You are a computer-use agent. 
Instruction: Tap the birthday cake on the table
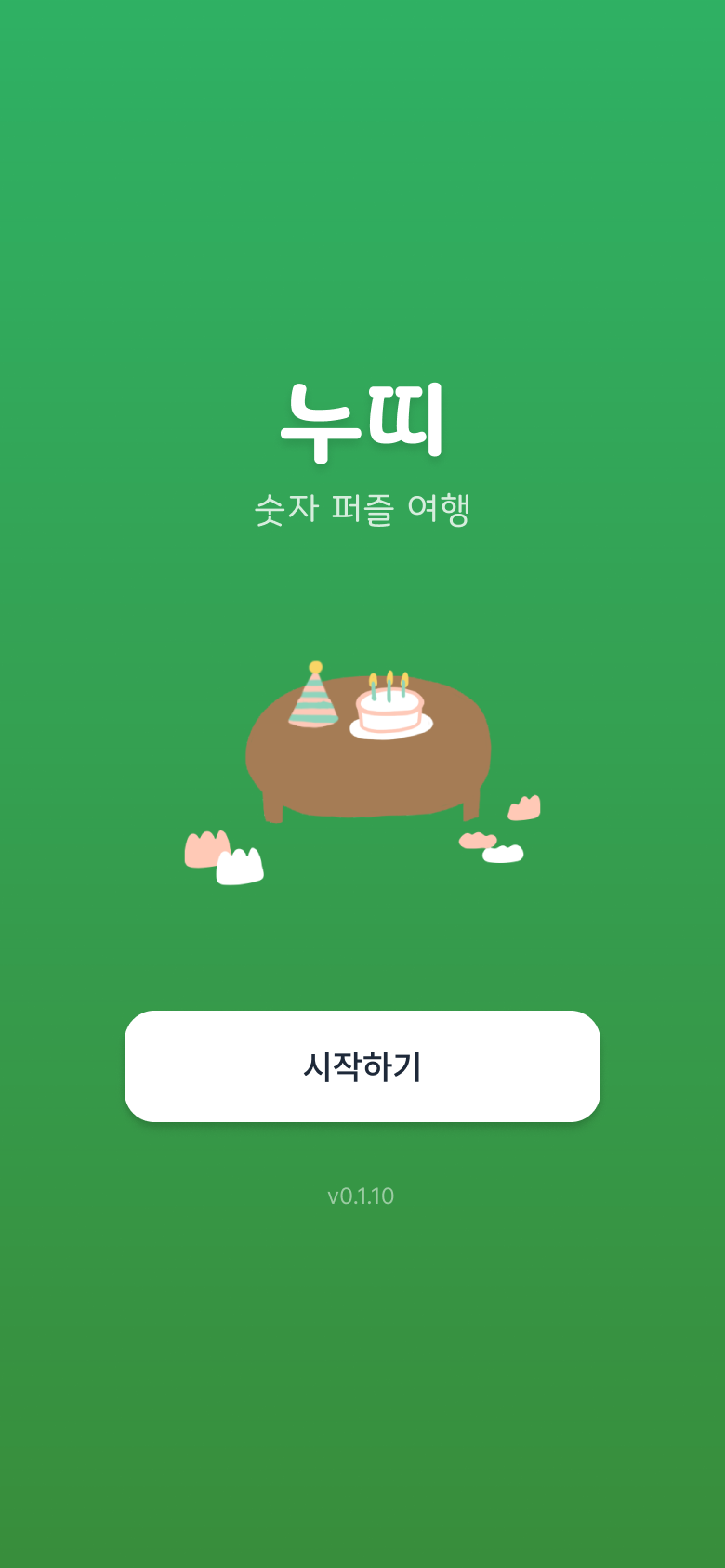pos(389,711)
